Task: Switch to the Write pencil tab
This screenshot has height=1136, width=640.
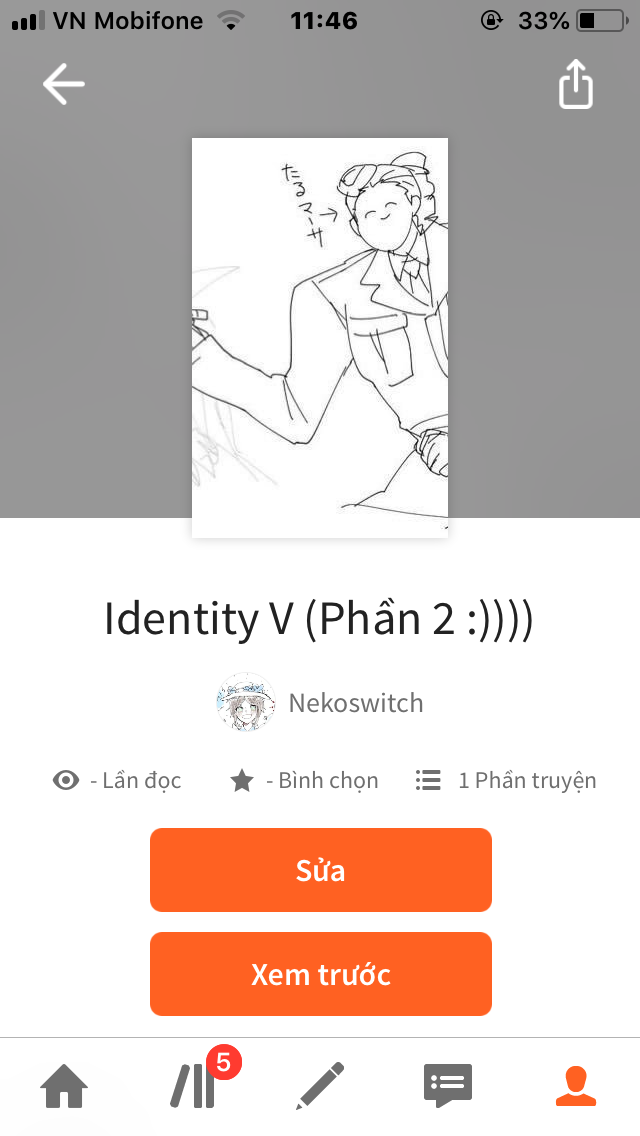Action: [320, 1085]
